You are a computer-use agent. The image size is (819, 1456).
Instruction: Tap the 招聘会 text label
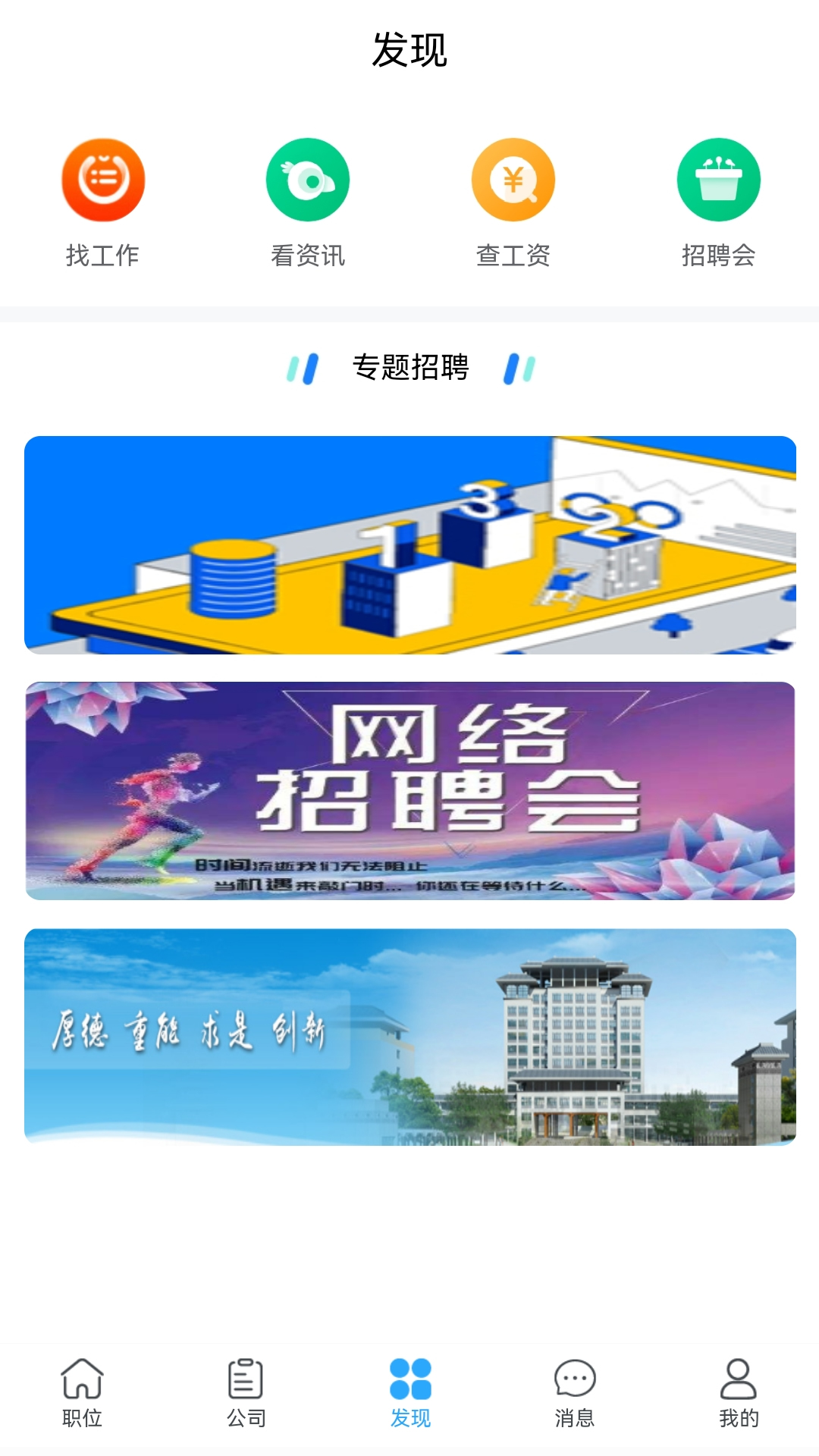click(719, 256)
